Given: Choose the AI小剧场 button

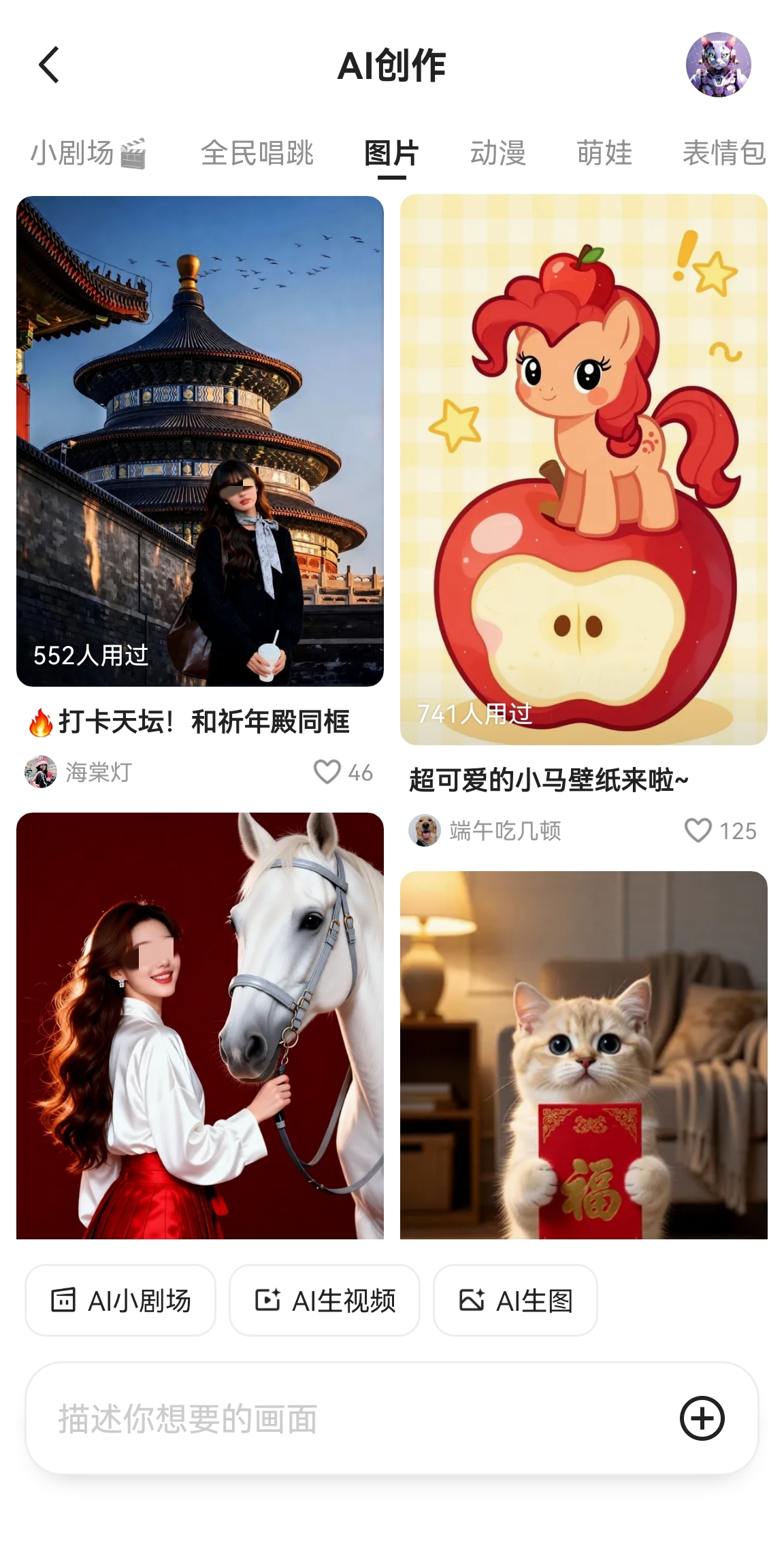Looking at the screenshot, I should (120, 1301).
